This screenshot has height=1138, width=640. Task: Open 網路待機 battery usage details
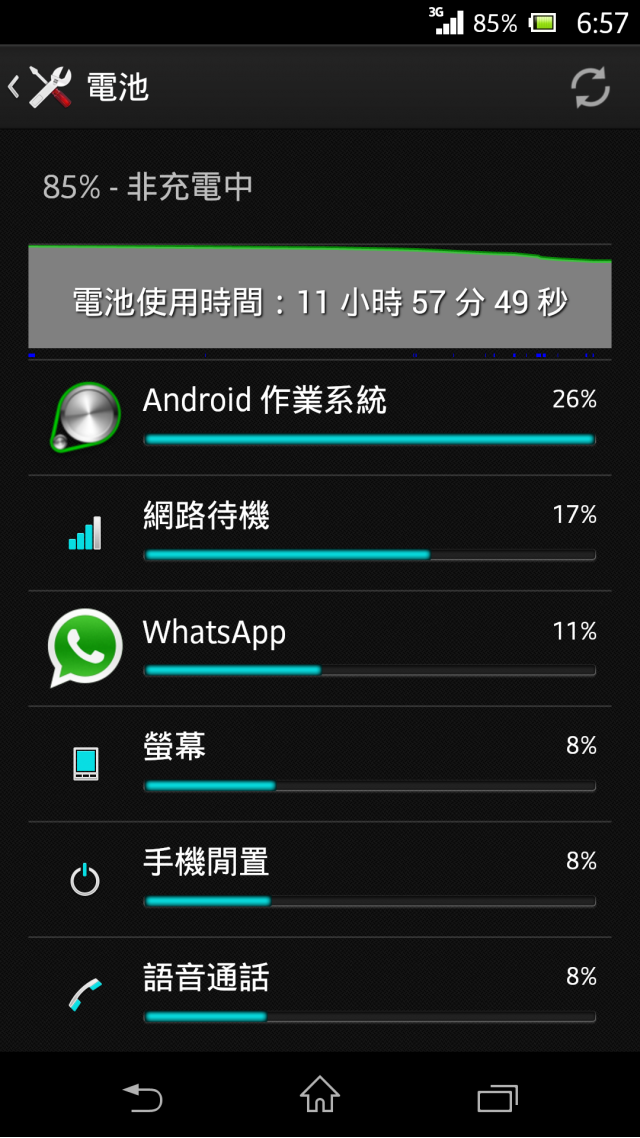[x=319, y=533]
